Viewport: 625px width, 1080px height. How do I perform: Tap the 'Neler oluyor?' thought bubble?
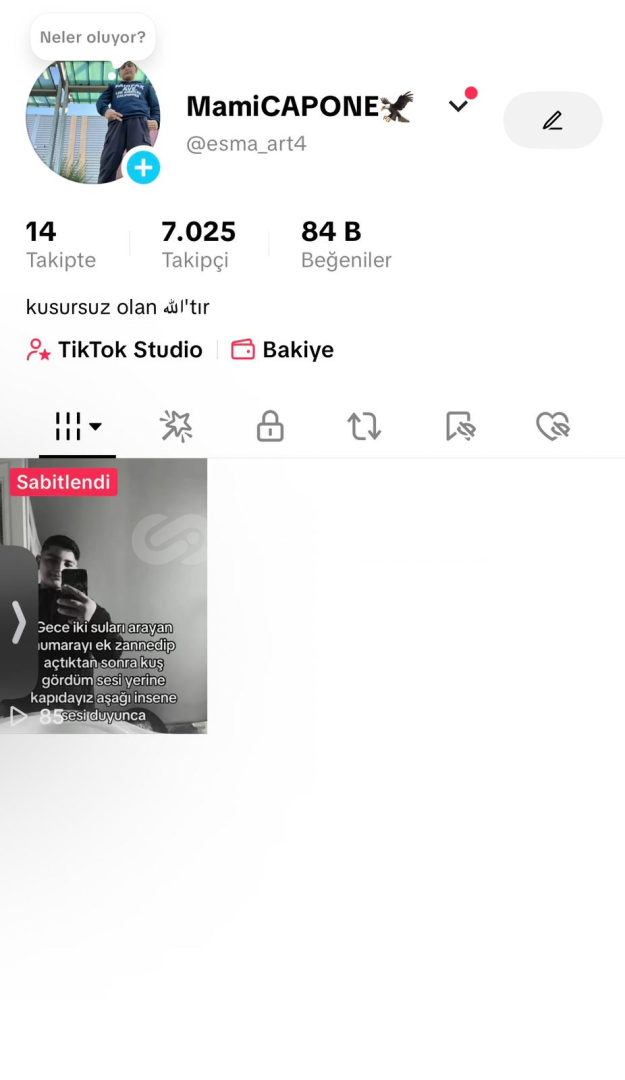click(x=92, y=38)
